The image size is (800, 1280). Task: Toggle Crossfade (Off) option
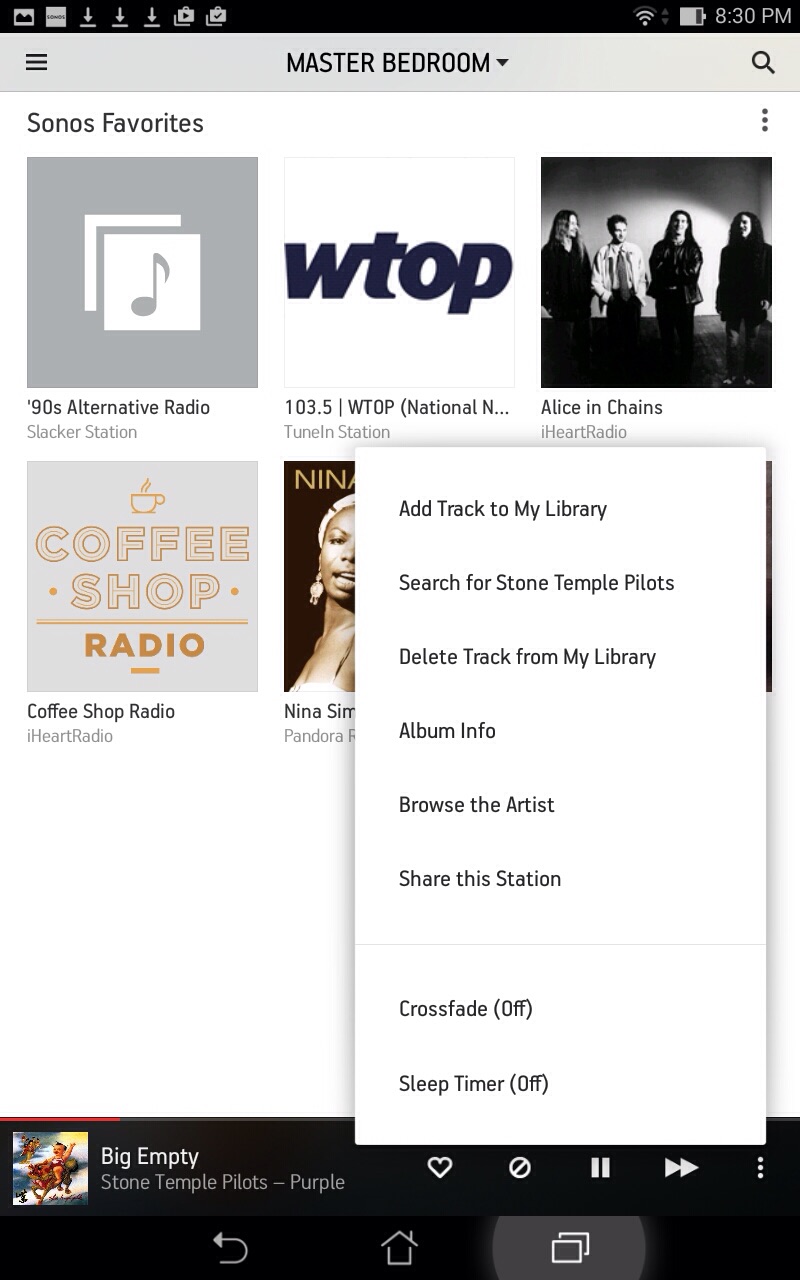click(465, 1009)
